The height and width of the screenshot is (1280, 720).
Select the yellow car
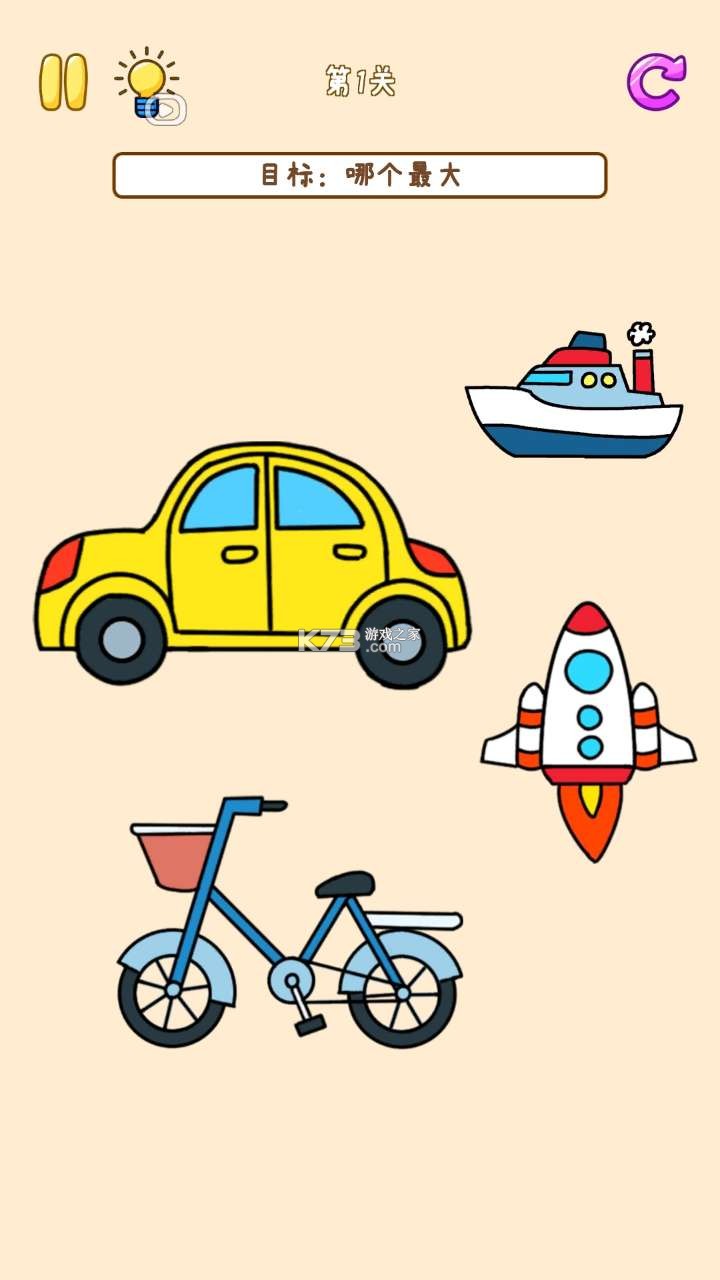pyautogui.click(x=250, y=565)
